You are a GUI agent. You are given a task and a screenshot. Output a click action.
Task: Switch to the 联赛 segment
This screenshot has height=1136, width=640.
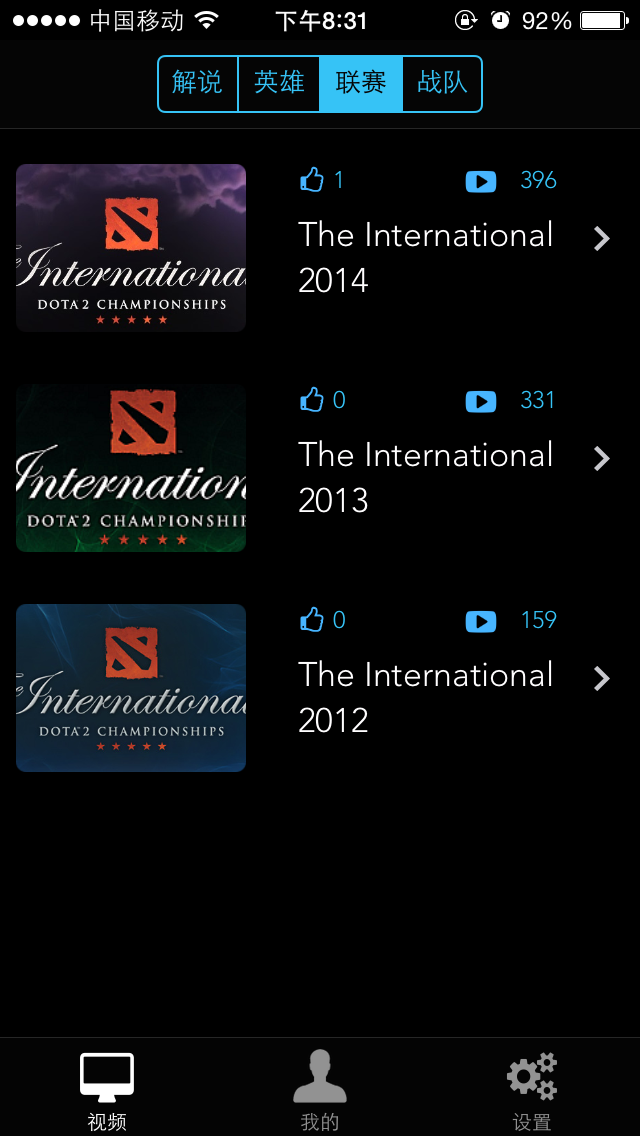[x=361, y=83]
